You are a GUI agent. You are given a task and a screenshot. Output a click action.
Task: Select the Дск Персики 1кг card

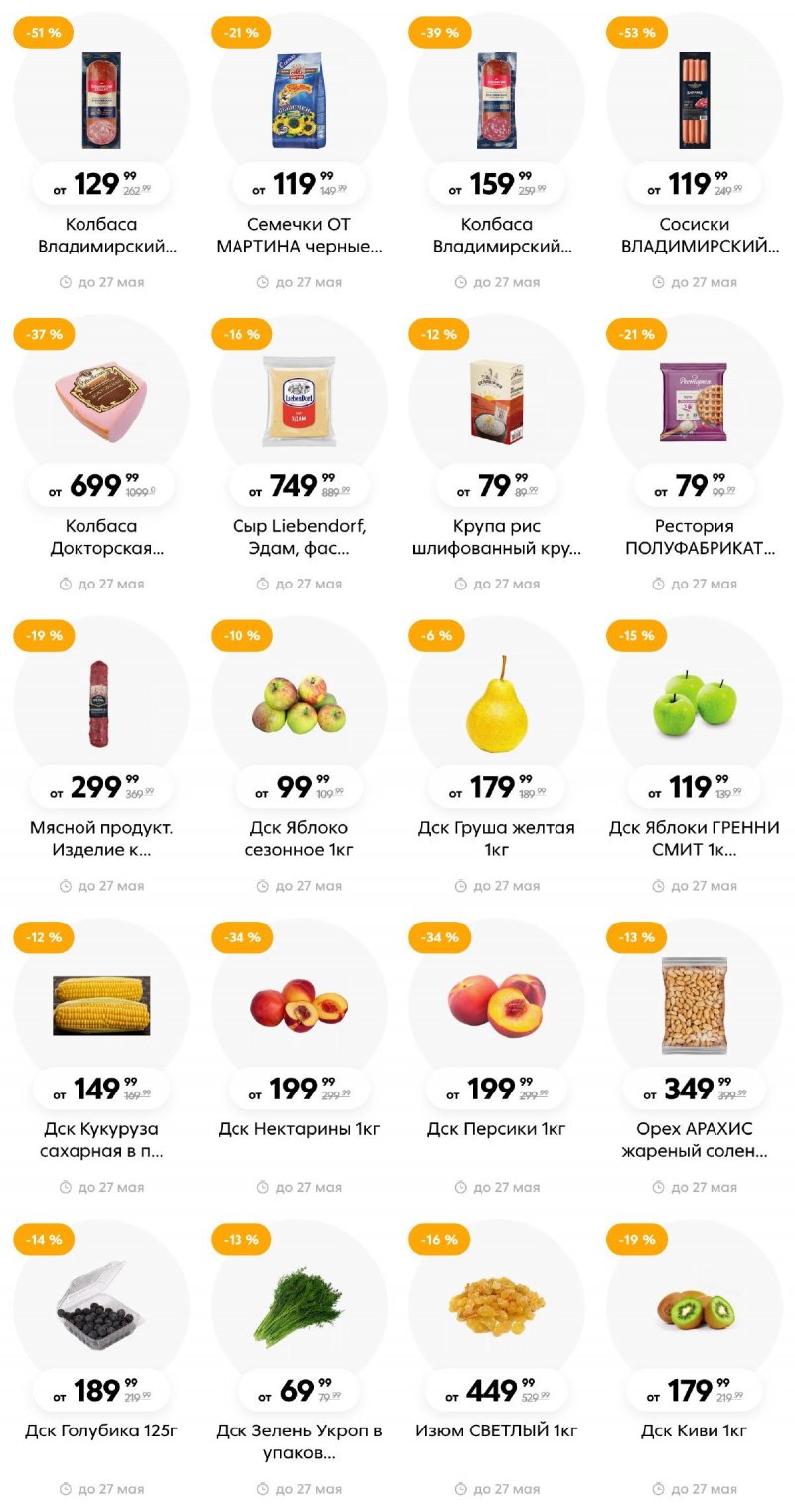coord(497,1006)
